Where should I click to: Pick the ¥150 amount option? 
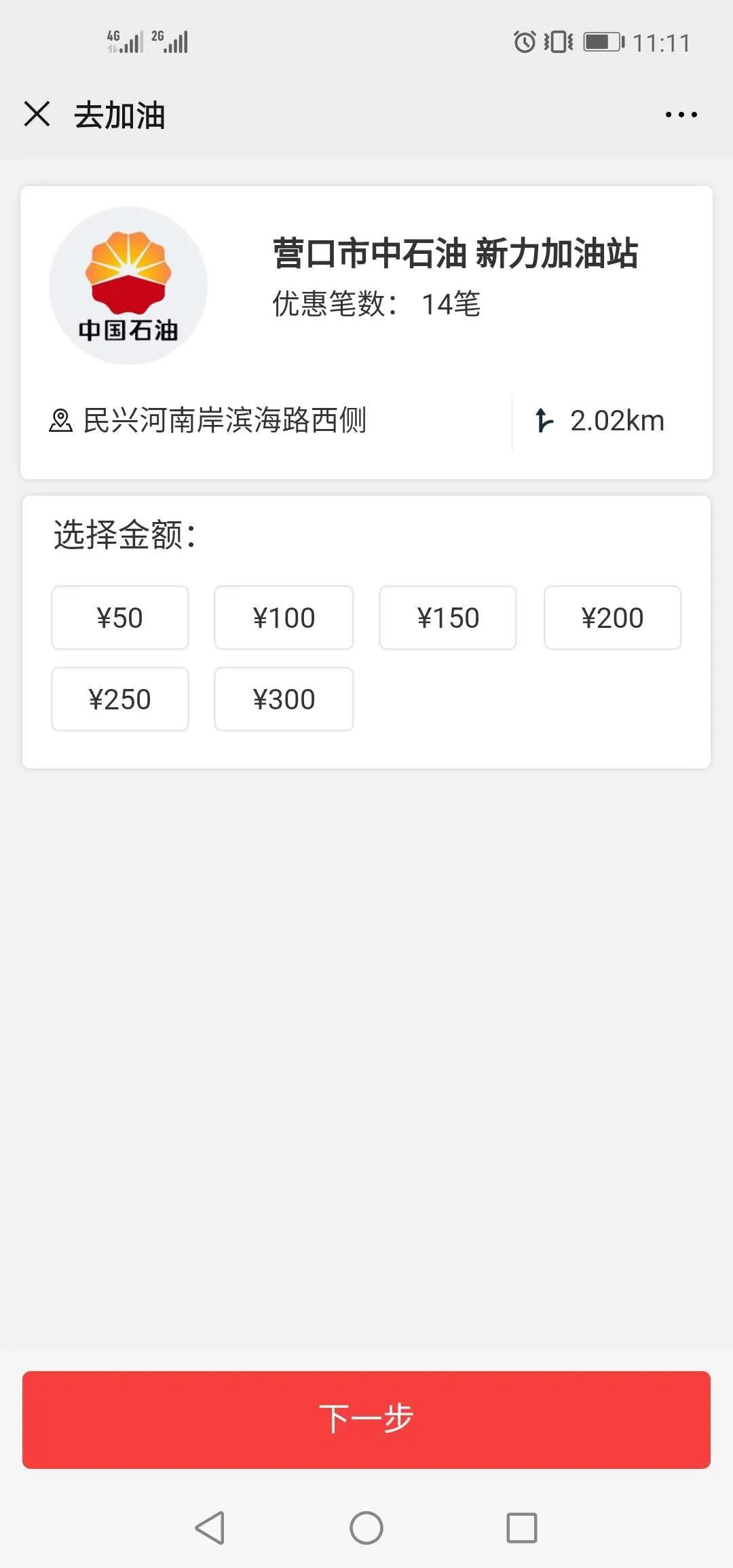448,618
